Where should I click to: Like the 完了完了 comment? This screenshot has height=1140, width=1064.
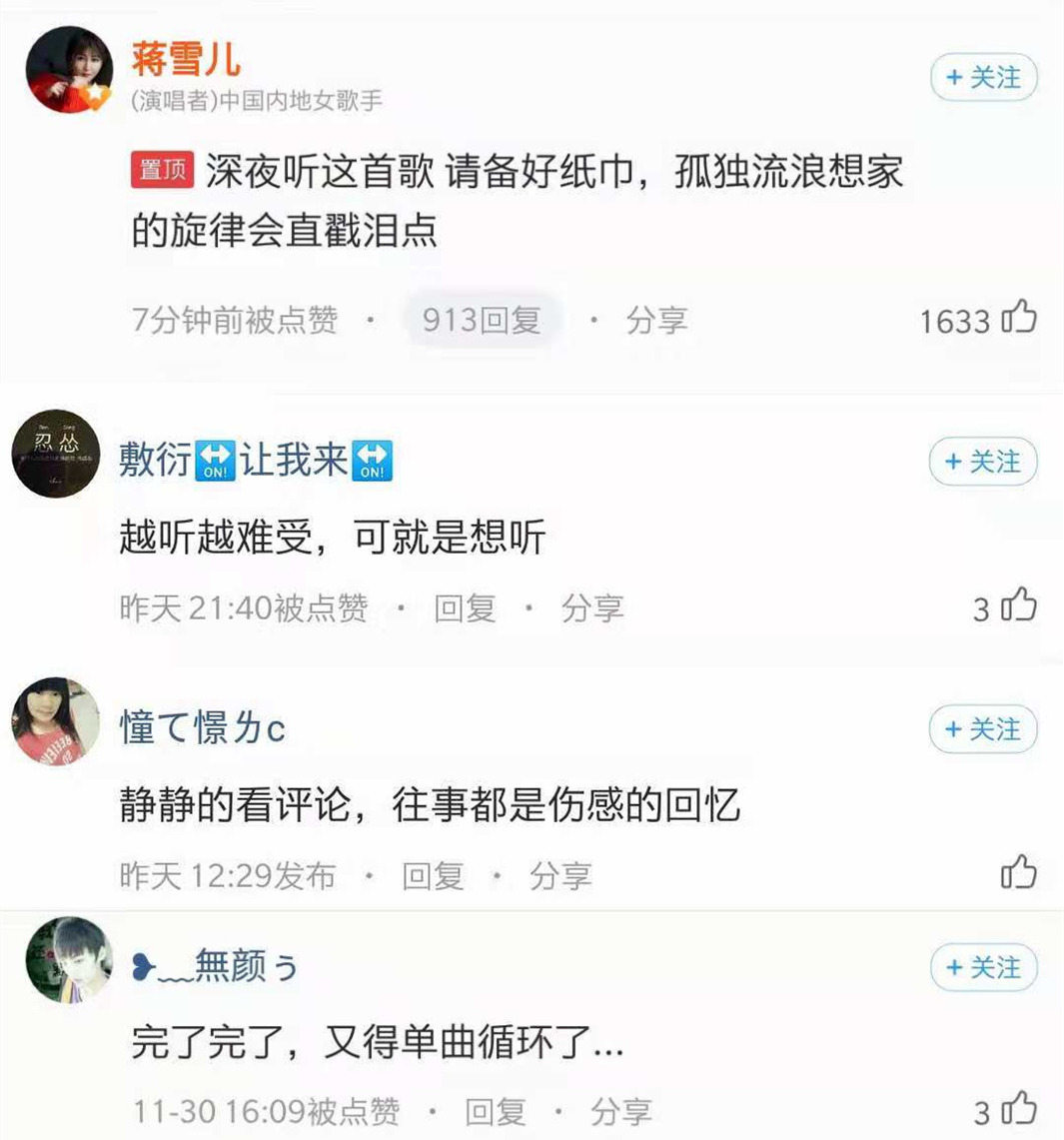tap(1019, 1109)
